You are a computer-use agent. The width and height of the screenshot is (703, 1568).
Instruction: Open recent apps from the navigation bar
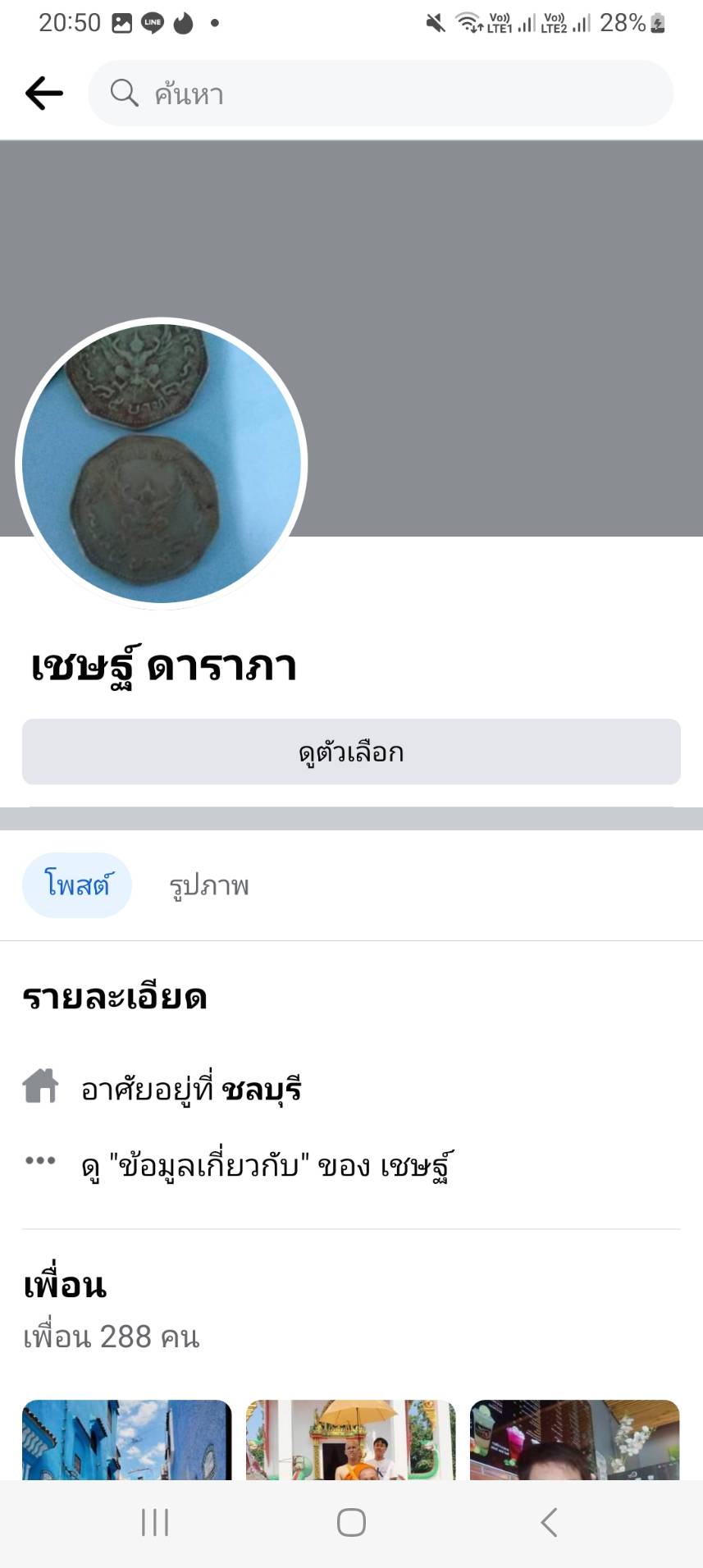pos(155,1522)
